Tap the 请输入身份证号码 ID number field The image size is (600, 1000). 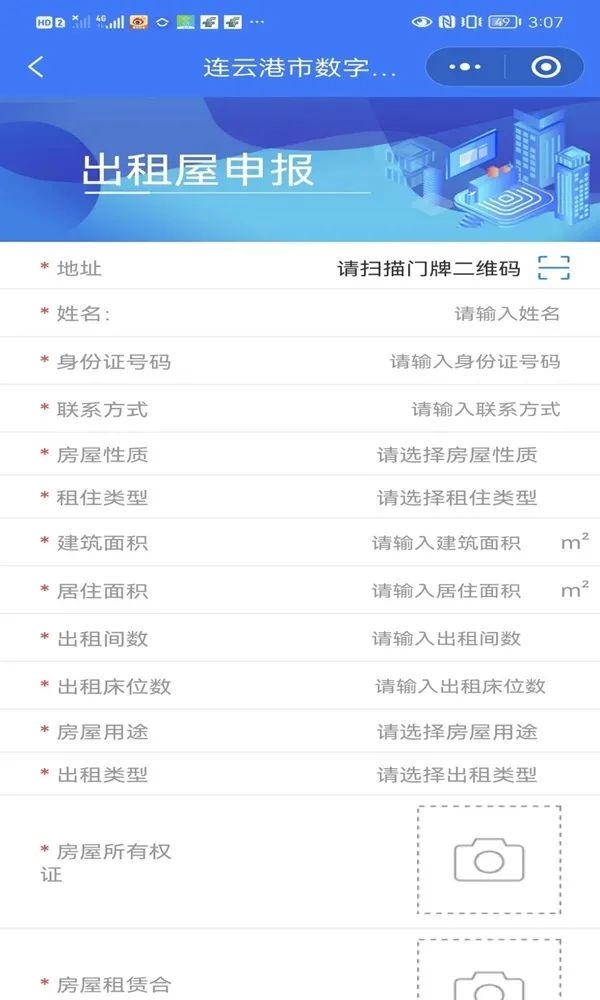pos(475,362)
